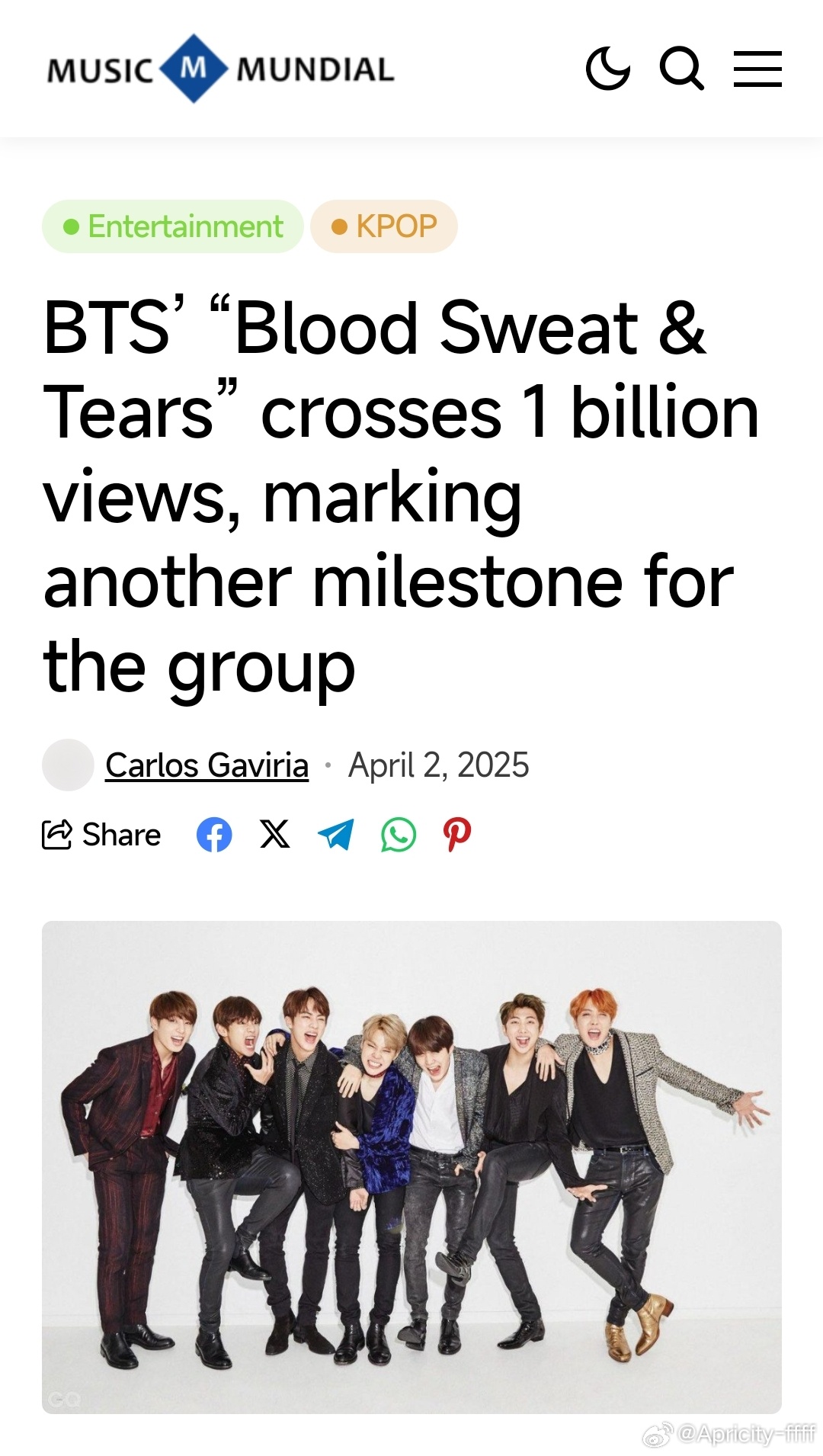Share the article via Telegram

[x=336, y=835]
